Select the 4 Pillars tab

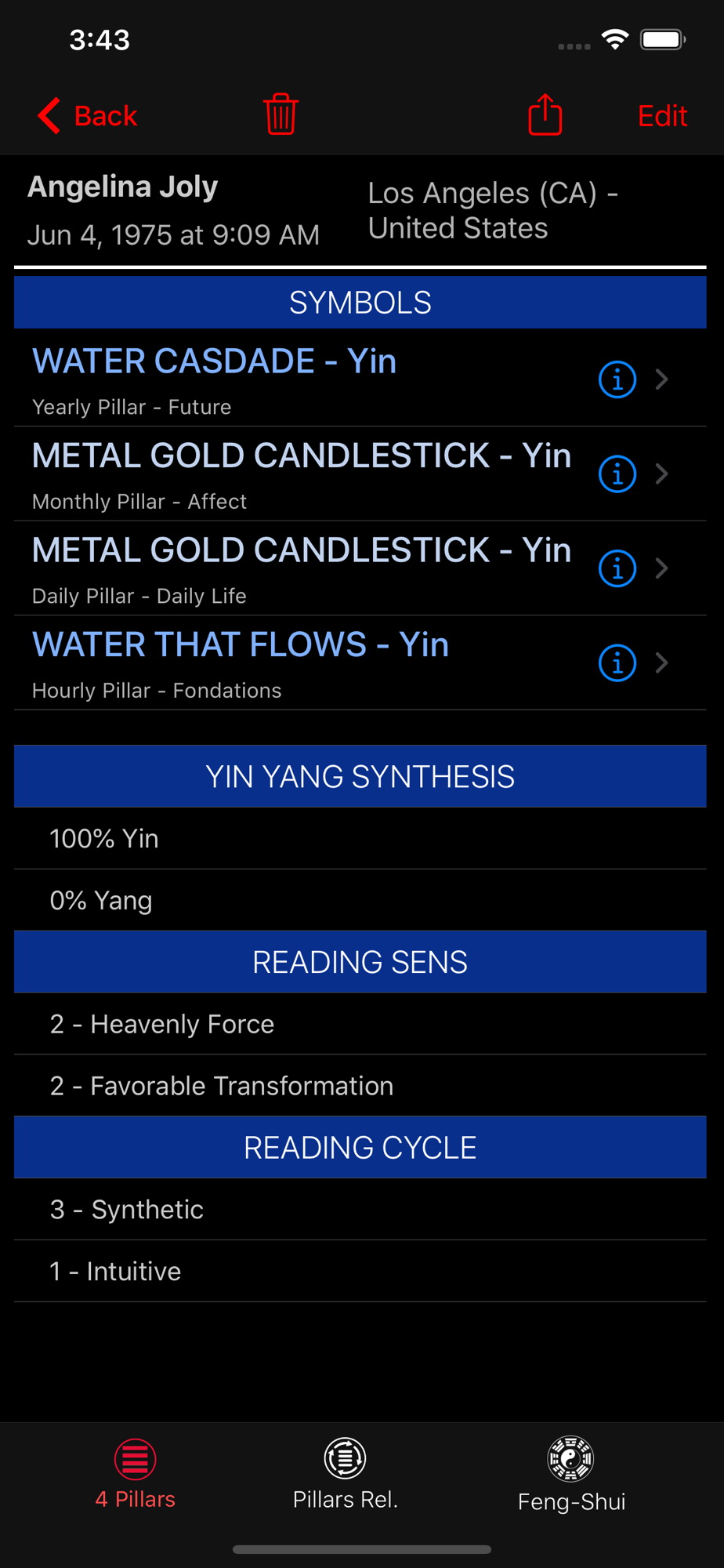pos(136,1475)
